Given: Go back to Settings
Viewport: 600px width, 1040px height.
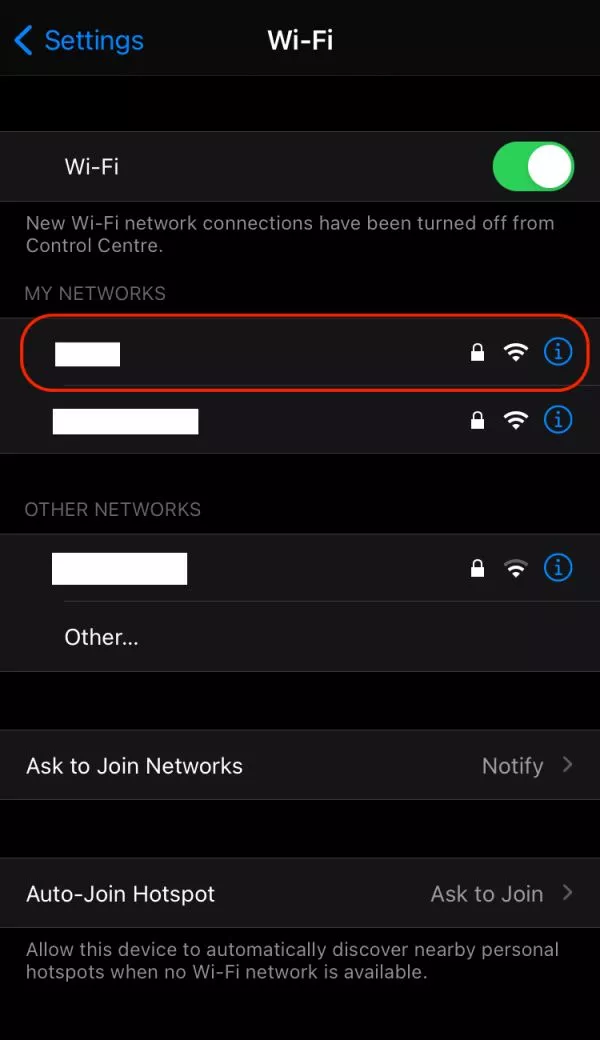Looking at the screenshot, I should pos(79,40).
